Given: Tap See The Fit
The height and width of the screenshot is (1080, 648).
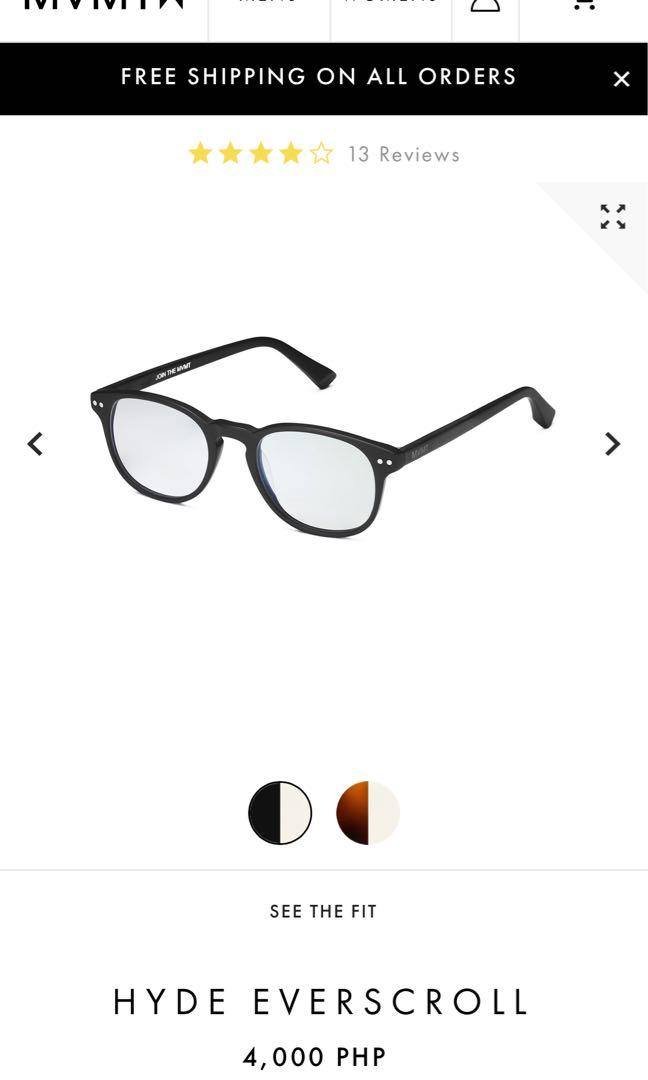Looking at the screenshot, I should point(323,911).
